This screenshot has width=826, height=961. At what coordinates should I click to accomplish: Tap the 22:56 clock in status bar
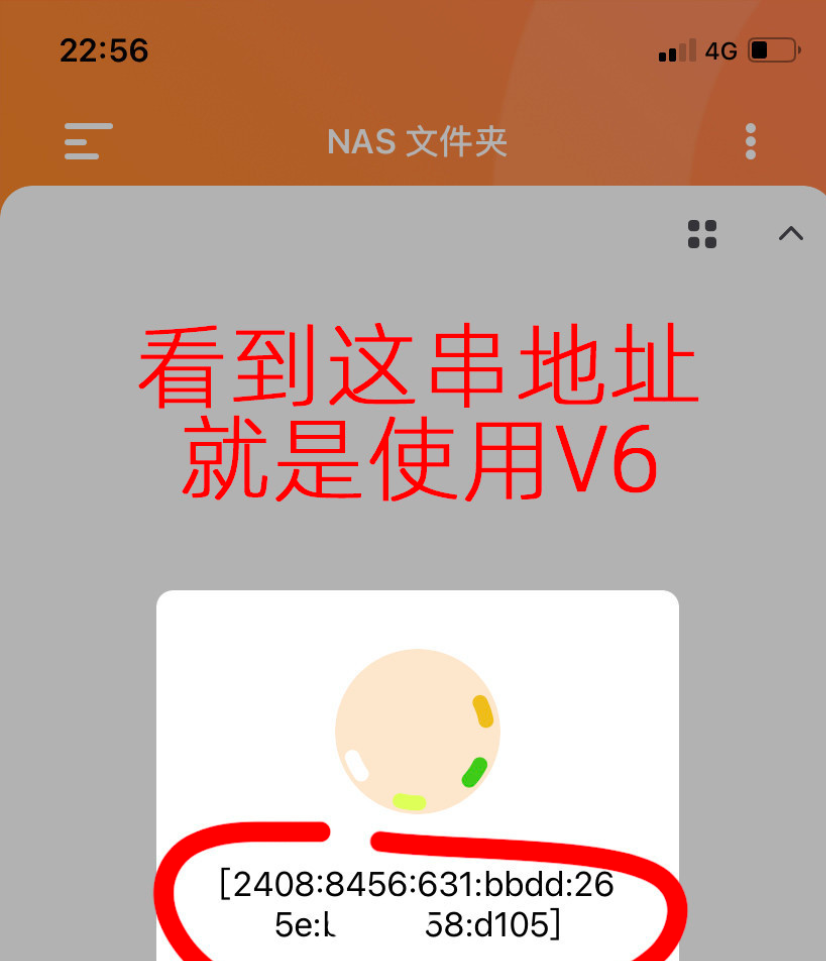pos(104,49)
